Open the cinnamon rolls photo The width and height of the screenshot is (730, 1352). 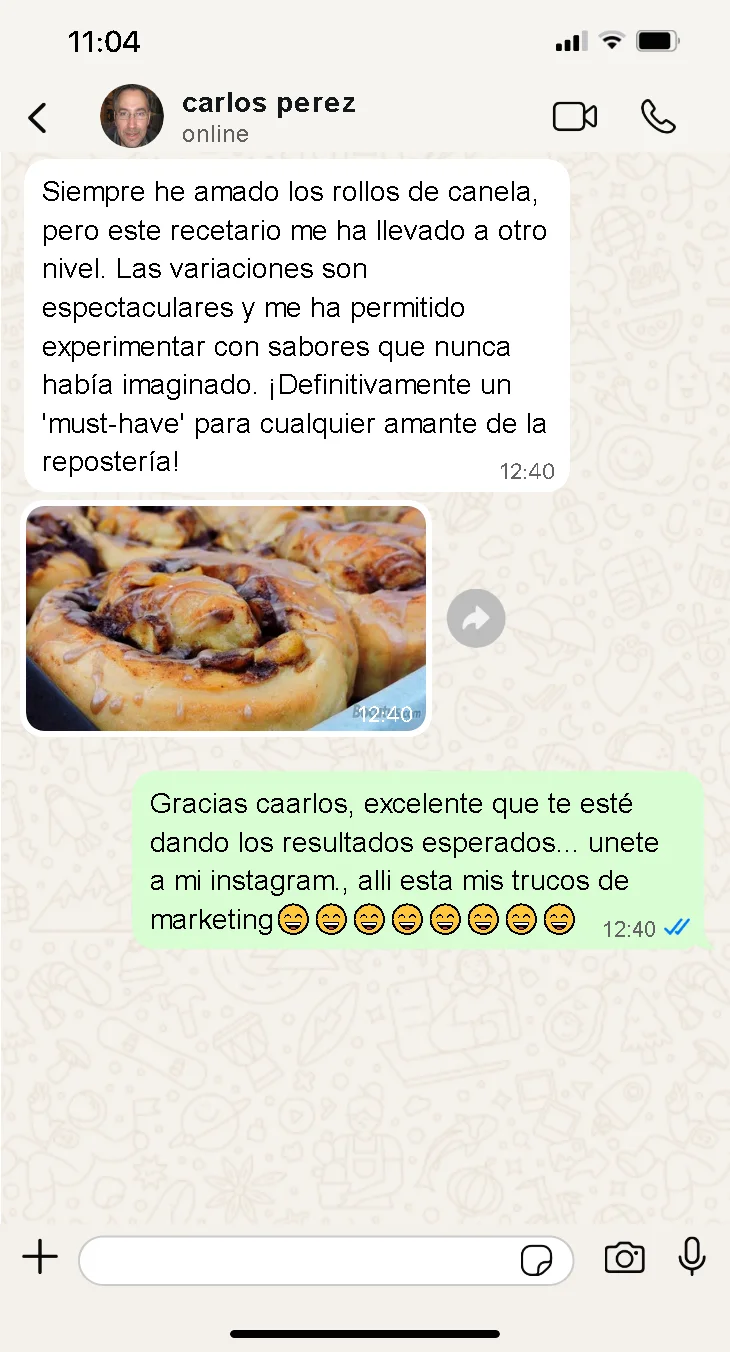[226, 618]
